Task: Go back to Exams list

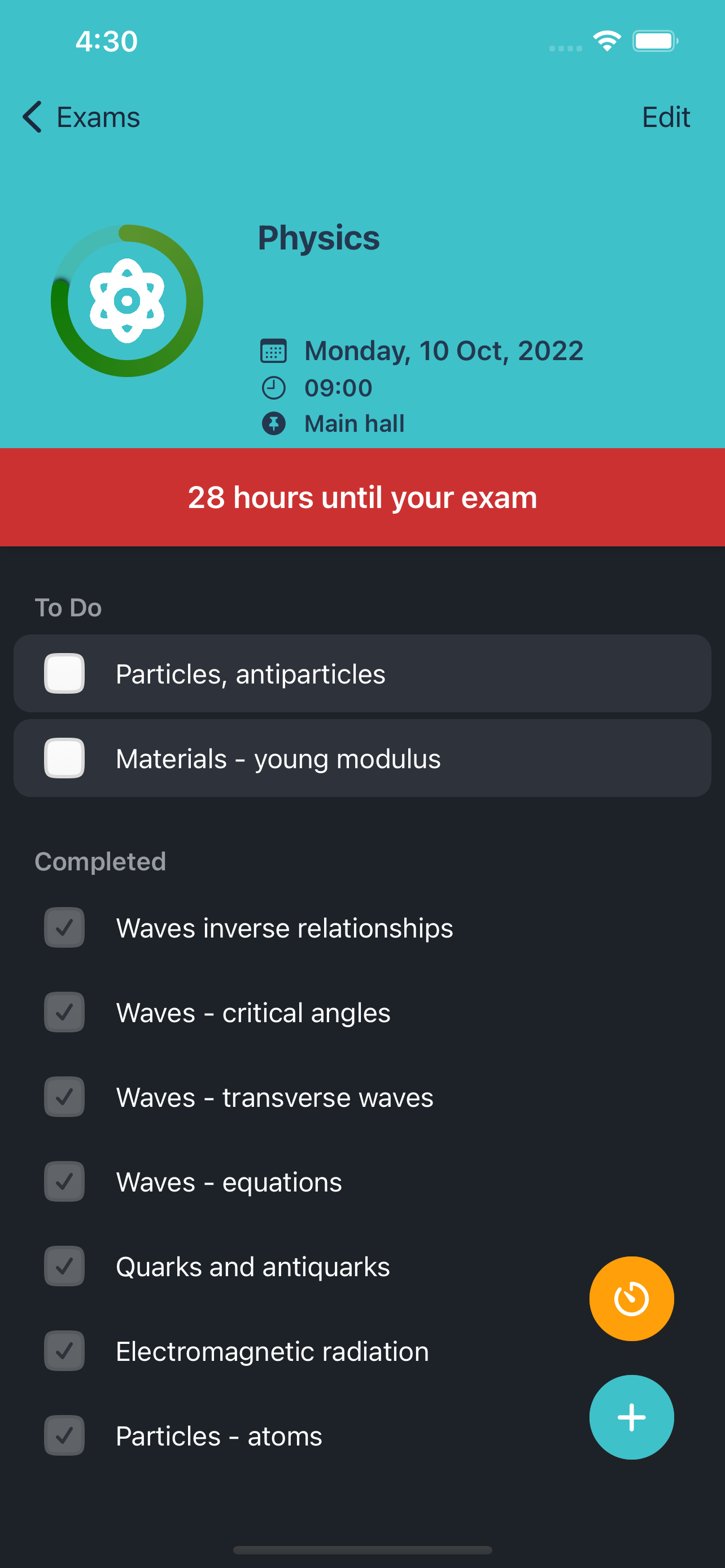Action: click(80, 117)
